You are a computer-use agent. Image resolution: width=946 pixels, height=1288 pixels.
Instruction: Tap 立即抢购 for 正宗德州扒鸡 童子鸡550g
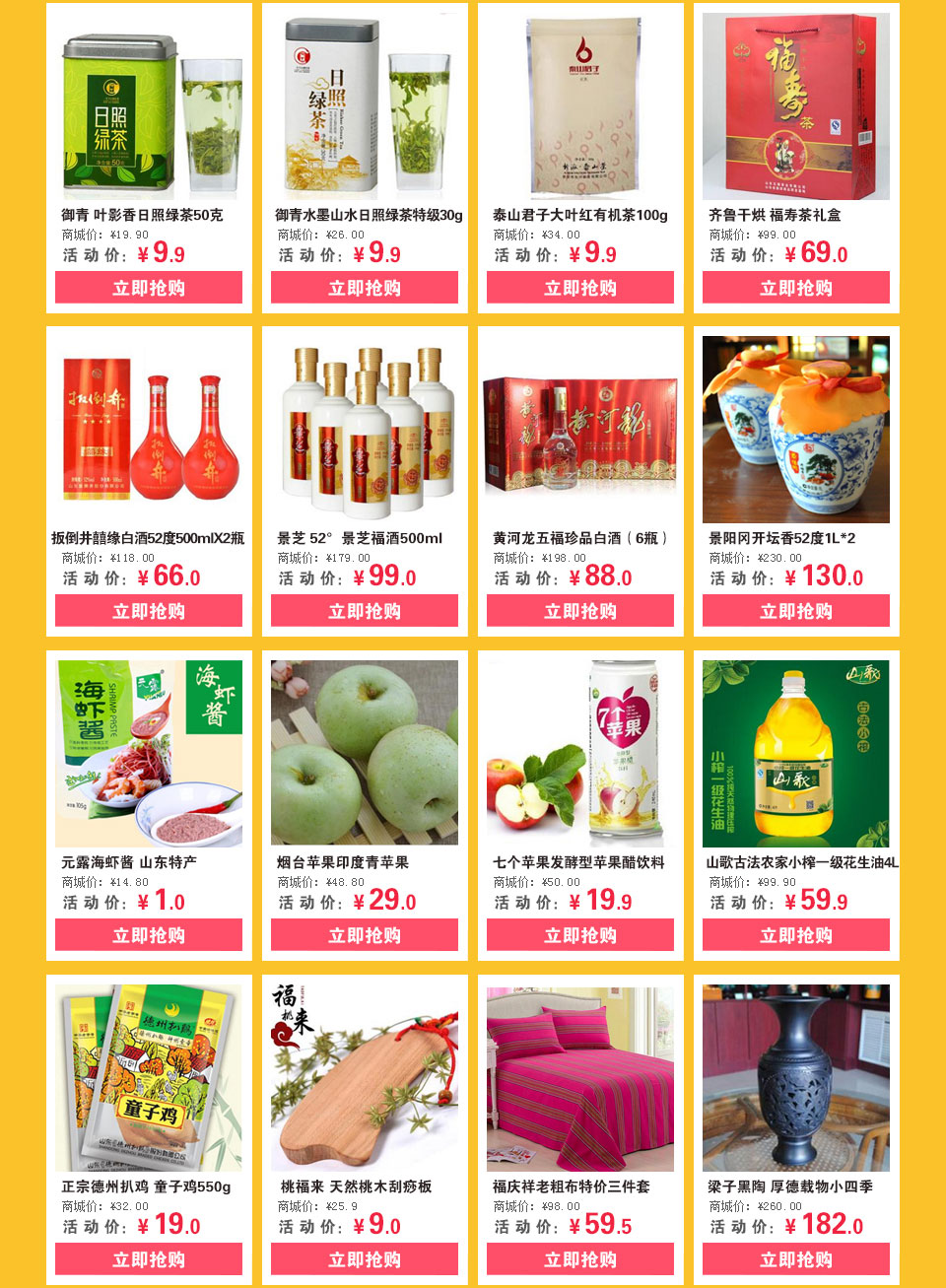click(149, 1259)
